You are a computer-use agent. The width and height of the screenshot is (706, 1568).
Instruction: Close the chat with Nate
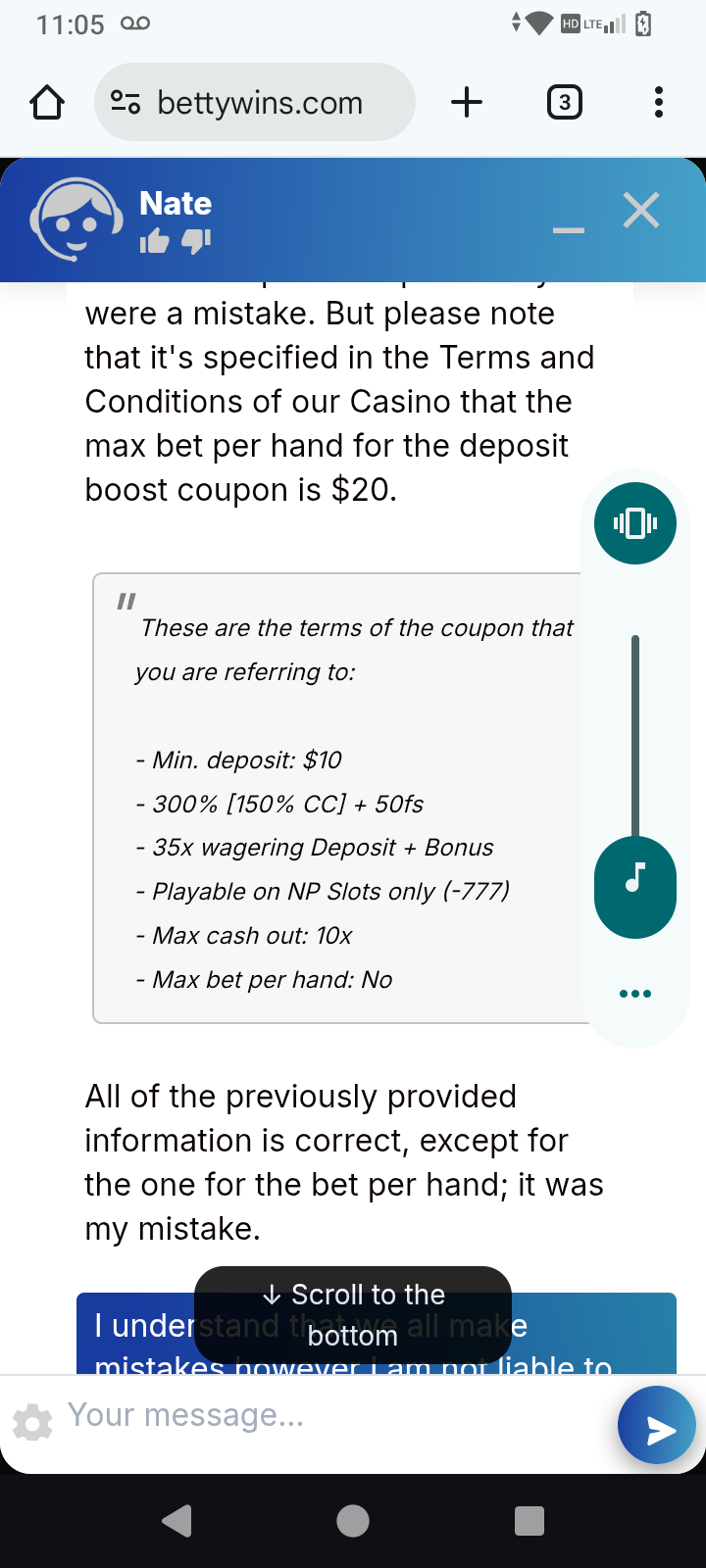(641, 210)
